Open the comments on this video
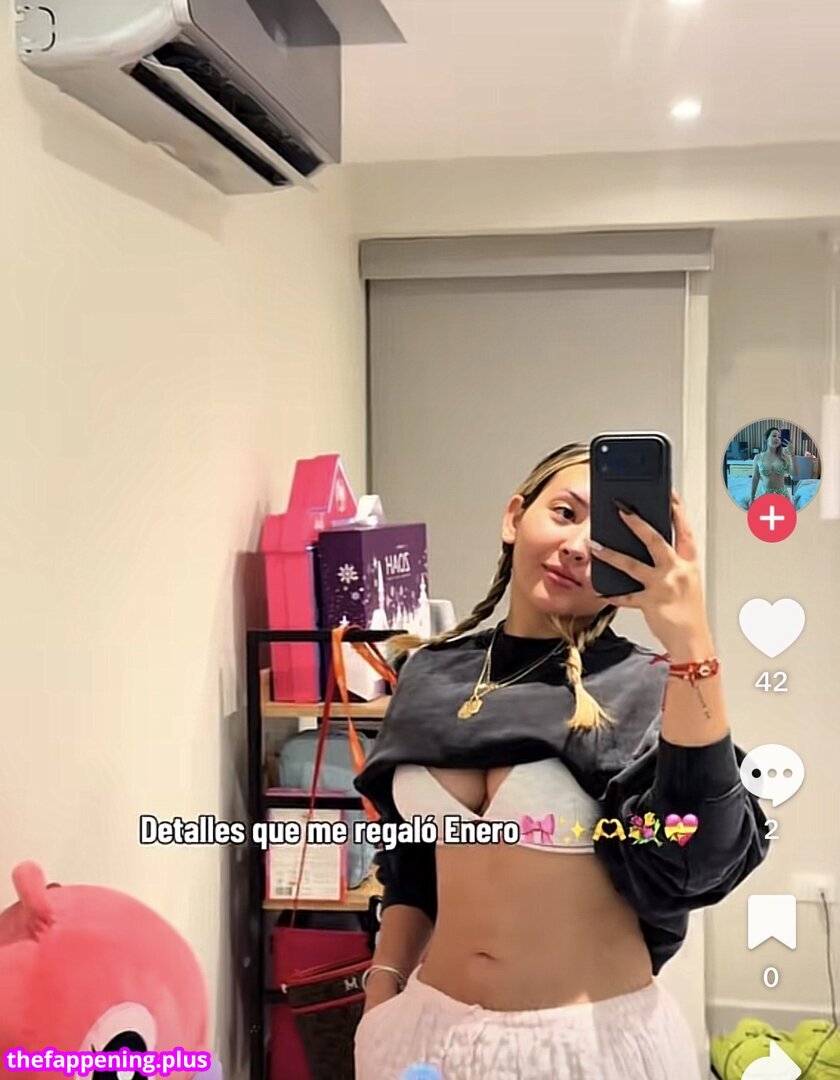The image size is (840, 1080). point(771,775)
